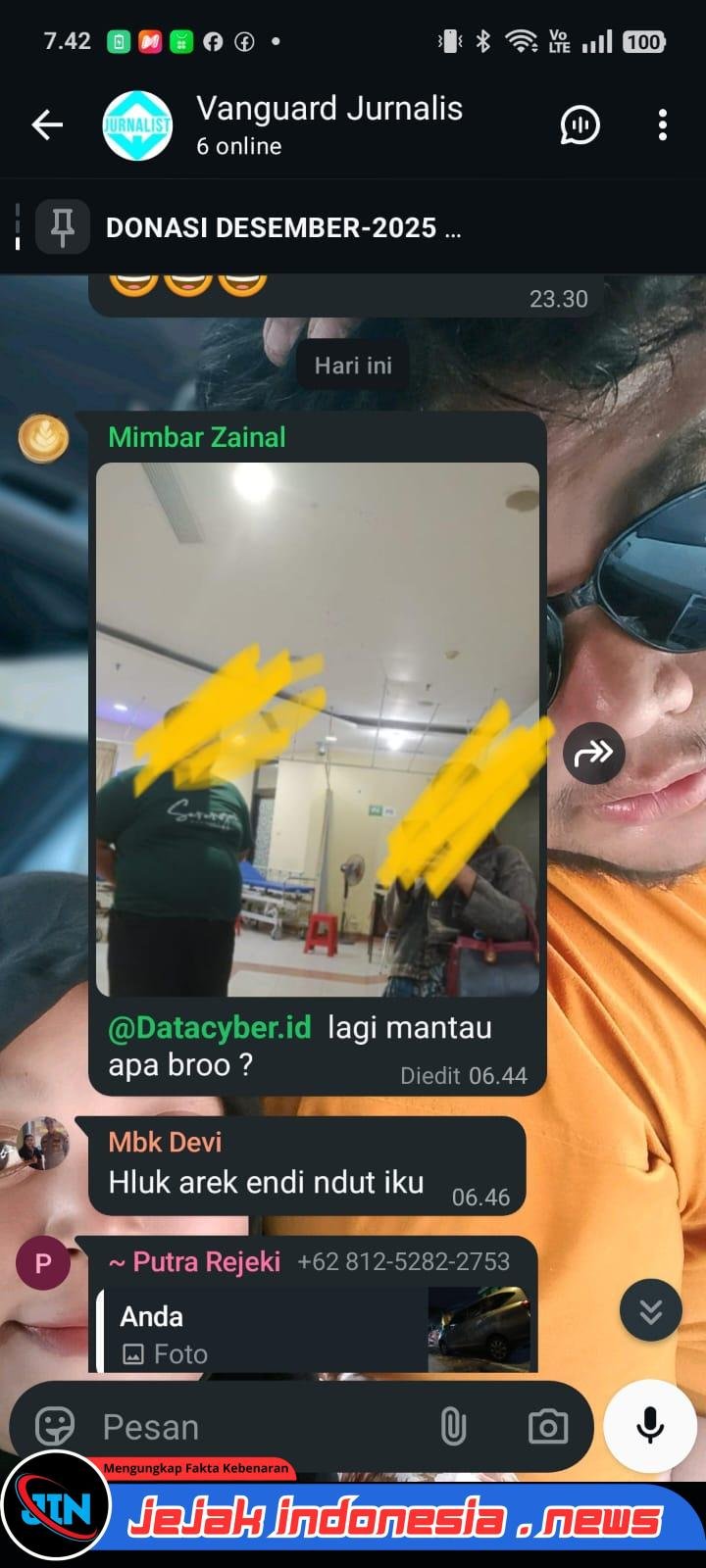
Task: Open the emoji and sticker picker
Action: [55, 1427]
